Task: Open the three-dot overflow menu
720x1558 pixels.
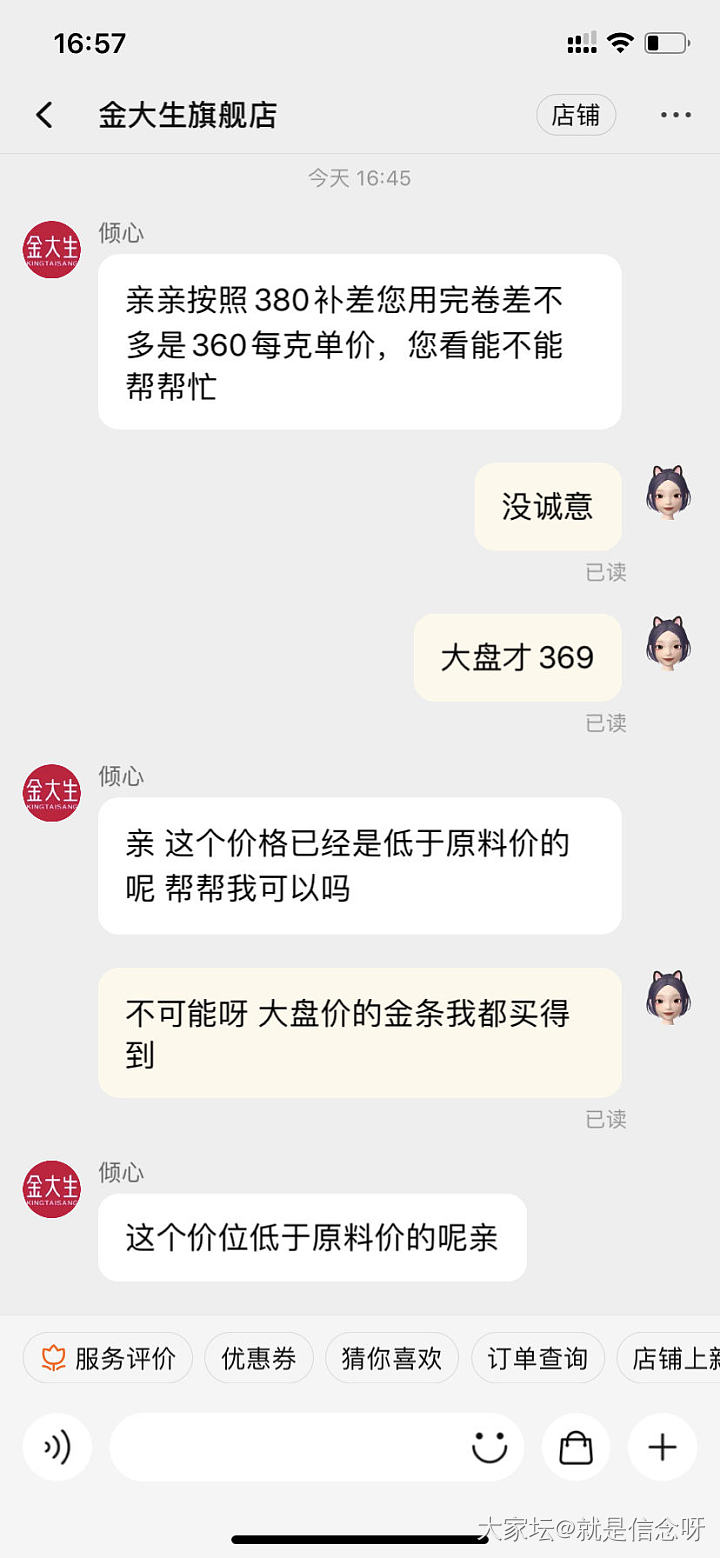Action: coord(675,115)
